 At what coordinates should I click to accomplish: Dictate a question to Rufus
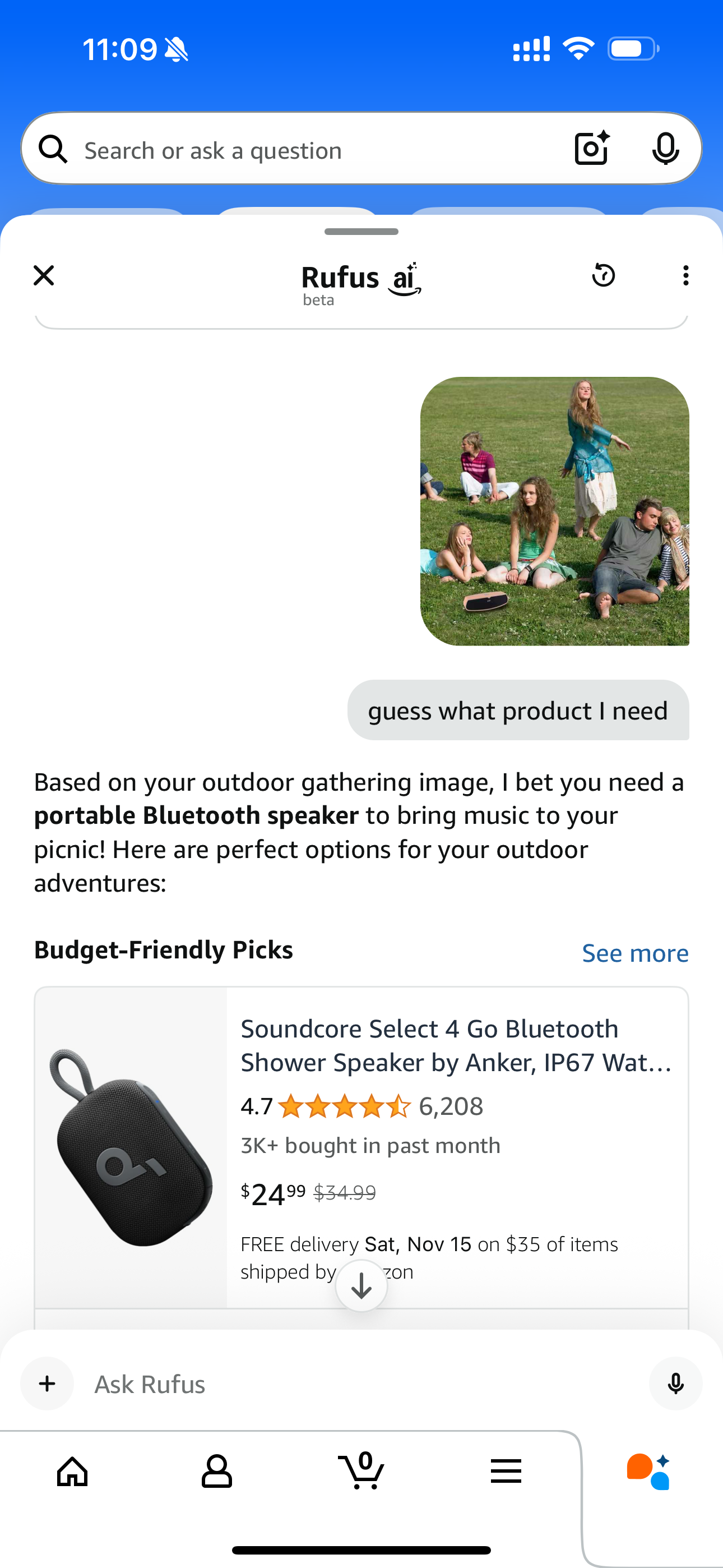pyautogui.click(x=675, y=1383)
